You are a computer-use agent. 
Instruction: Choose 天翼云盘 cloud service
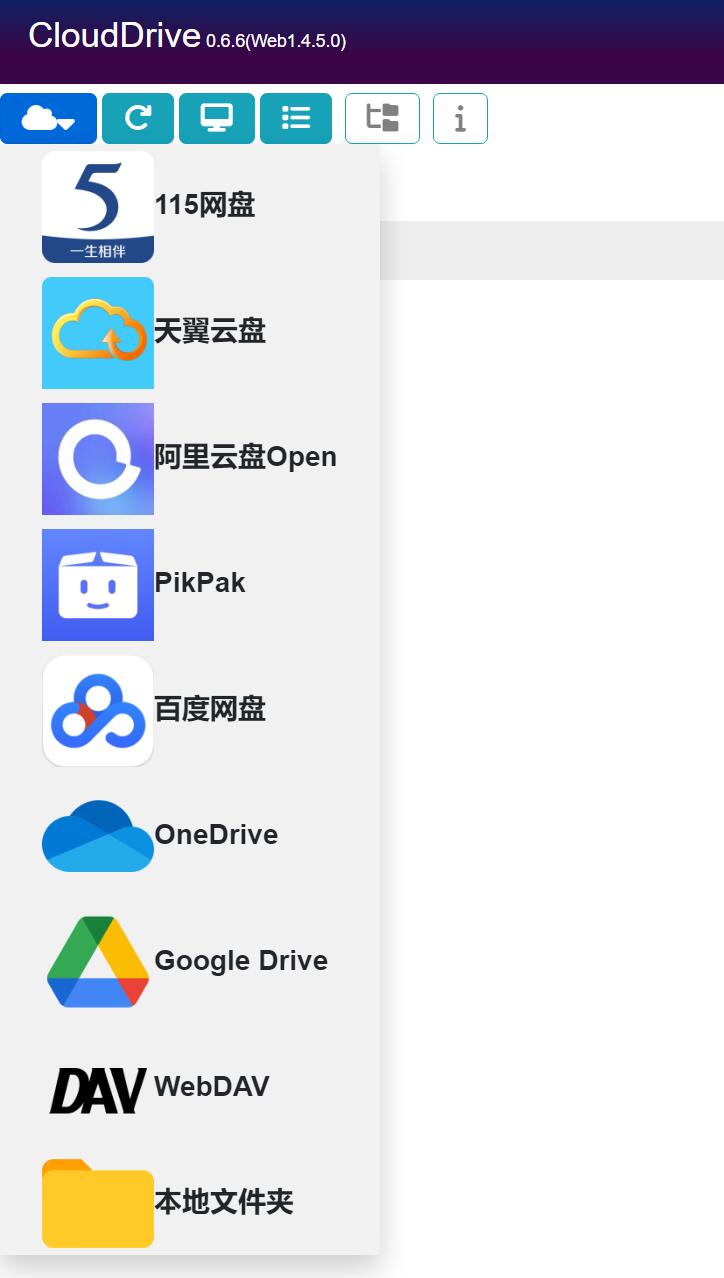point(190,332)
